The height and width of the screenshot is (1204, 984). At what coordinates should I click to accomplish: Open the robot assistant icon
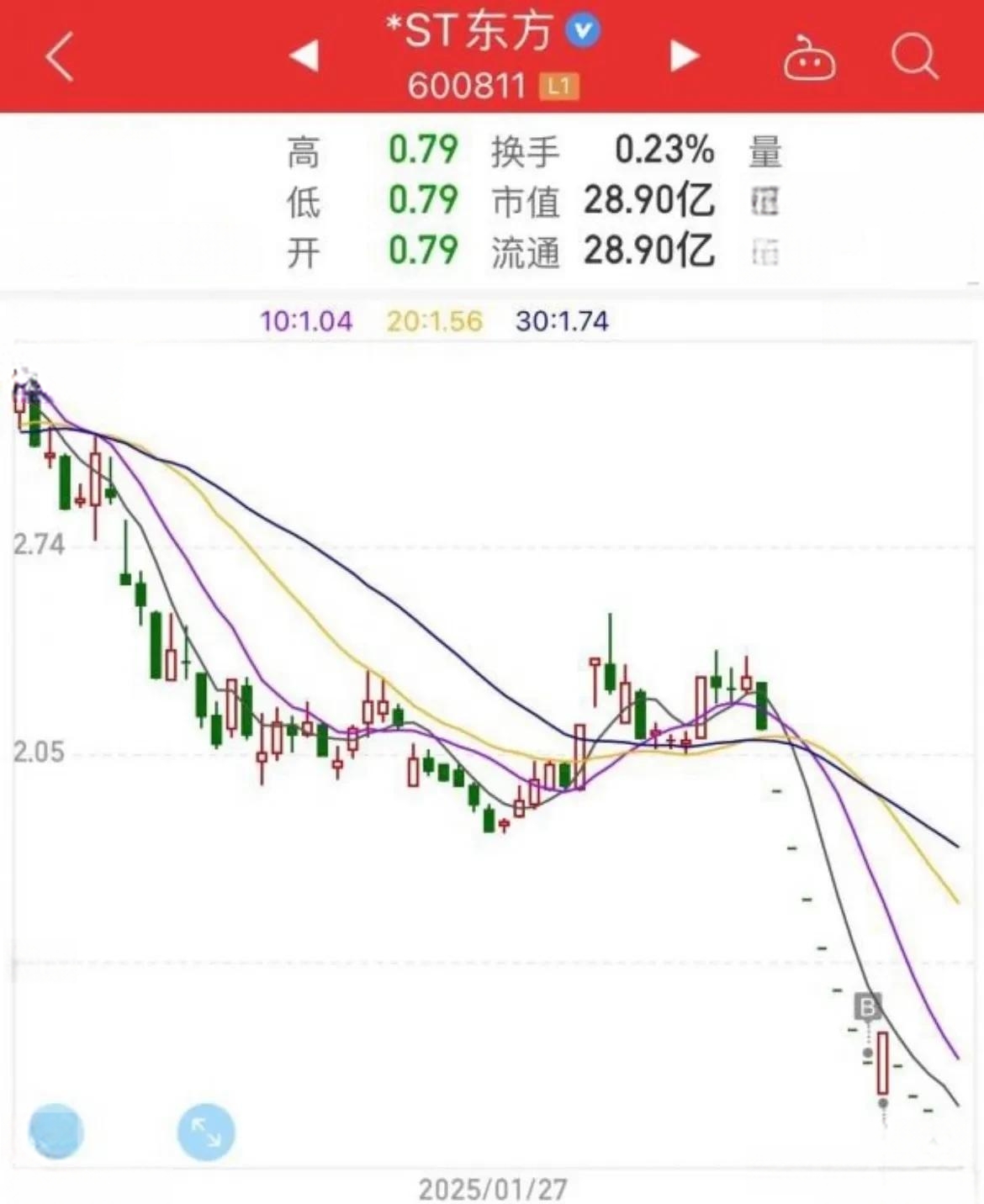809,59
